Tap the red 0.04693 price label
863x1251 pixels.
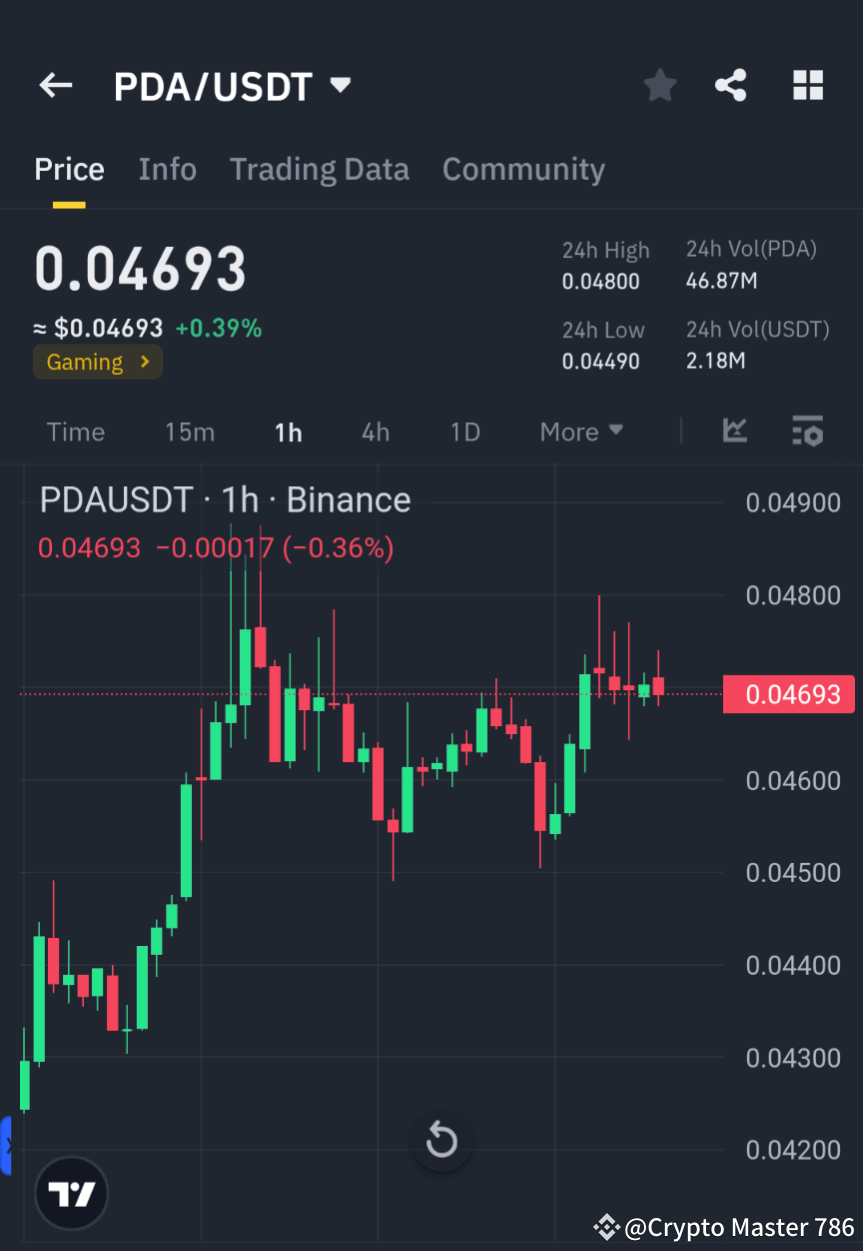789,694
